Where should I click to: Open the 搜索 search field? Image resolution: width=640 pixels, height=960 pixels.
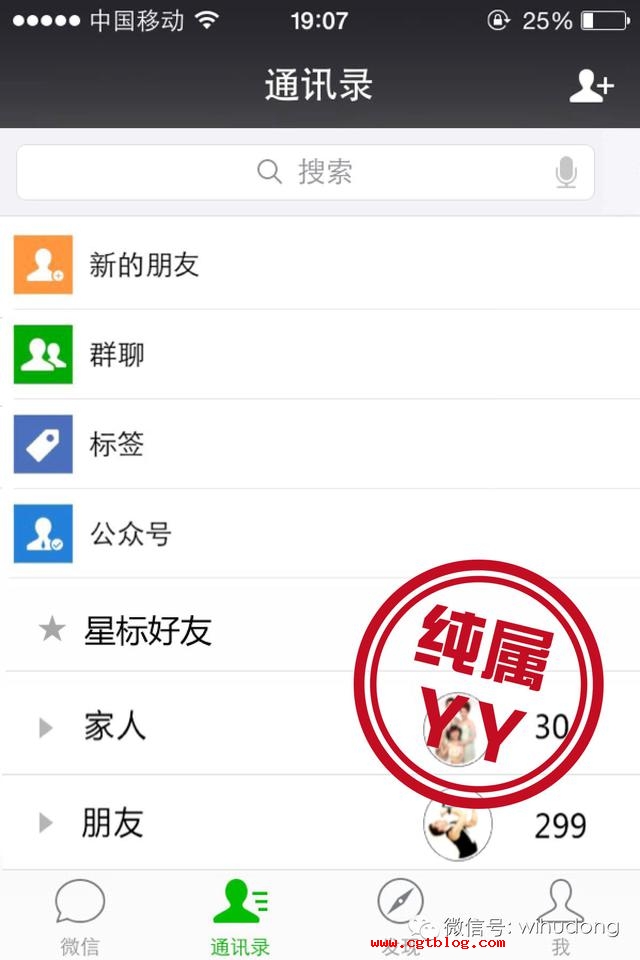click(x=305, y=172)
